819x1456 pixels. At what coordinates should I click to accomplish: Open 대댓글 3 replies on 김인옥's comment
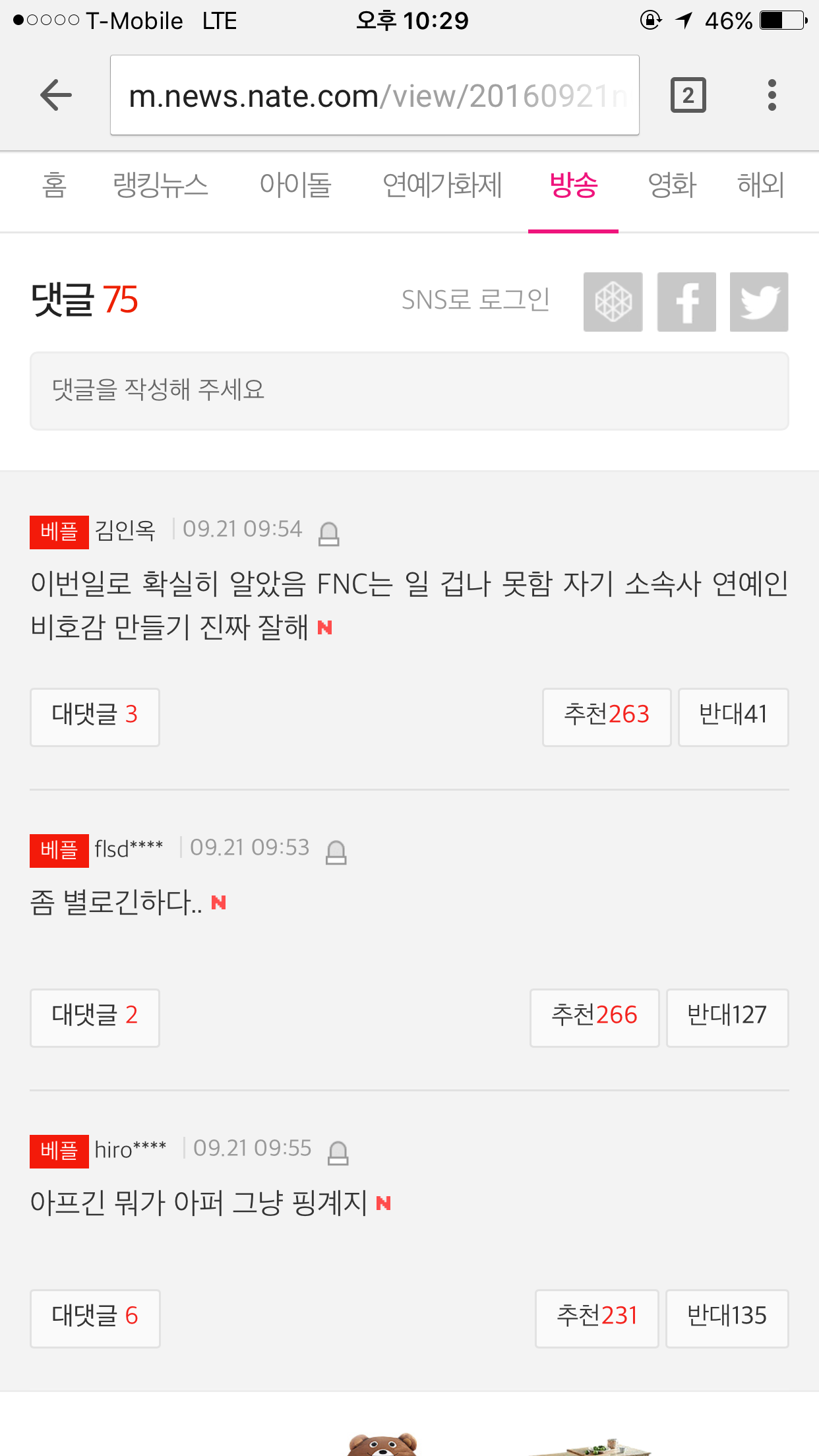click(x=95, y=717)
